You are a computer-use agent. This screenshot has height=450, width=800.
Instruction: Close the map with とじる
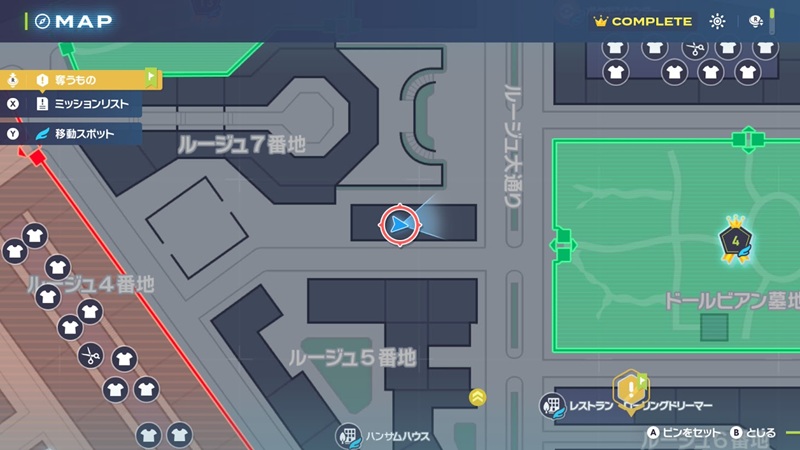pyautogui.click(x=755, y=433)
